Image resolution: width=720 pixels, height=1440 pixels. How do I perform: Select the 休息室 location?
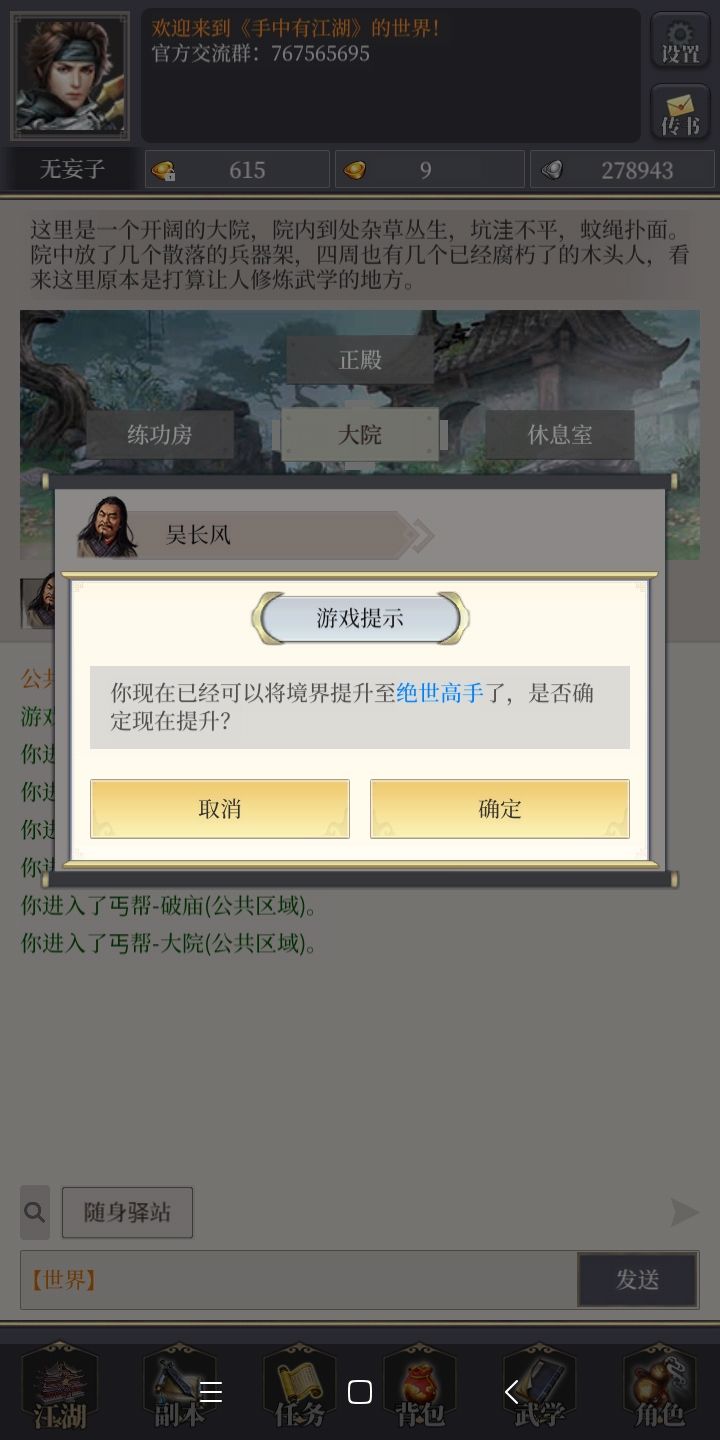[558, 433]
